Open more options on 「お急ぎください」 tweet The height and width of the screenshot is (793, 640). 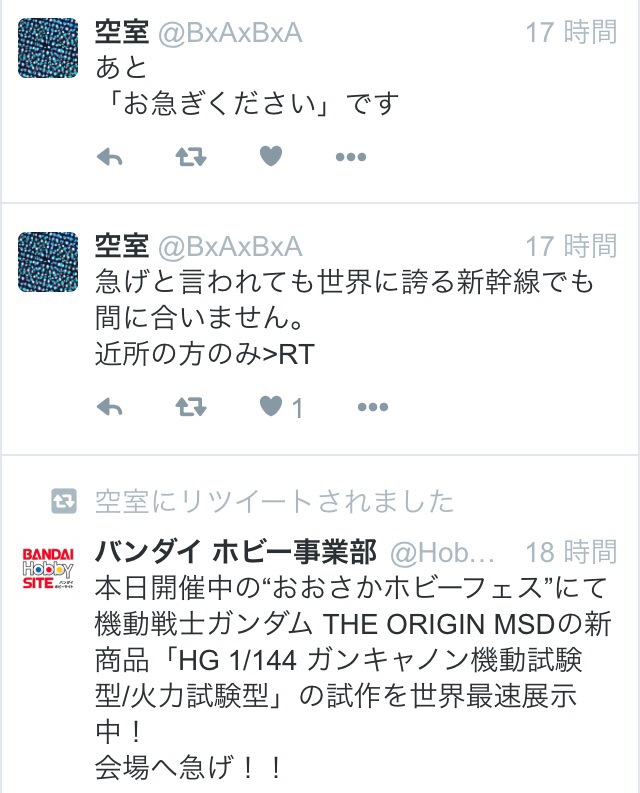tap(351, 157)
